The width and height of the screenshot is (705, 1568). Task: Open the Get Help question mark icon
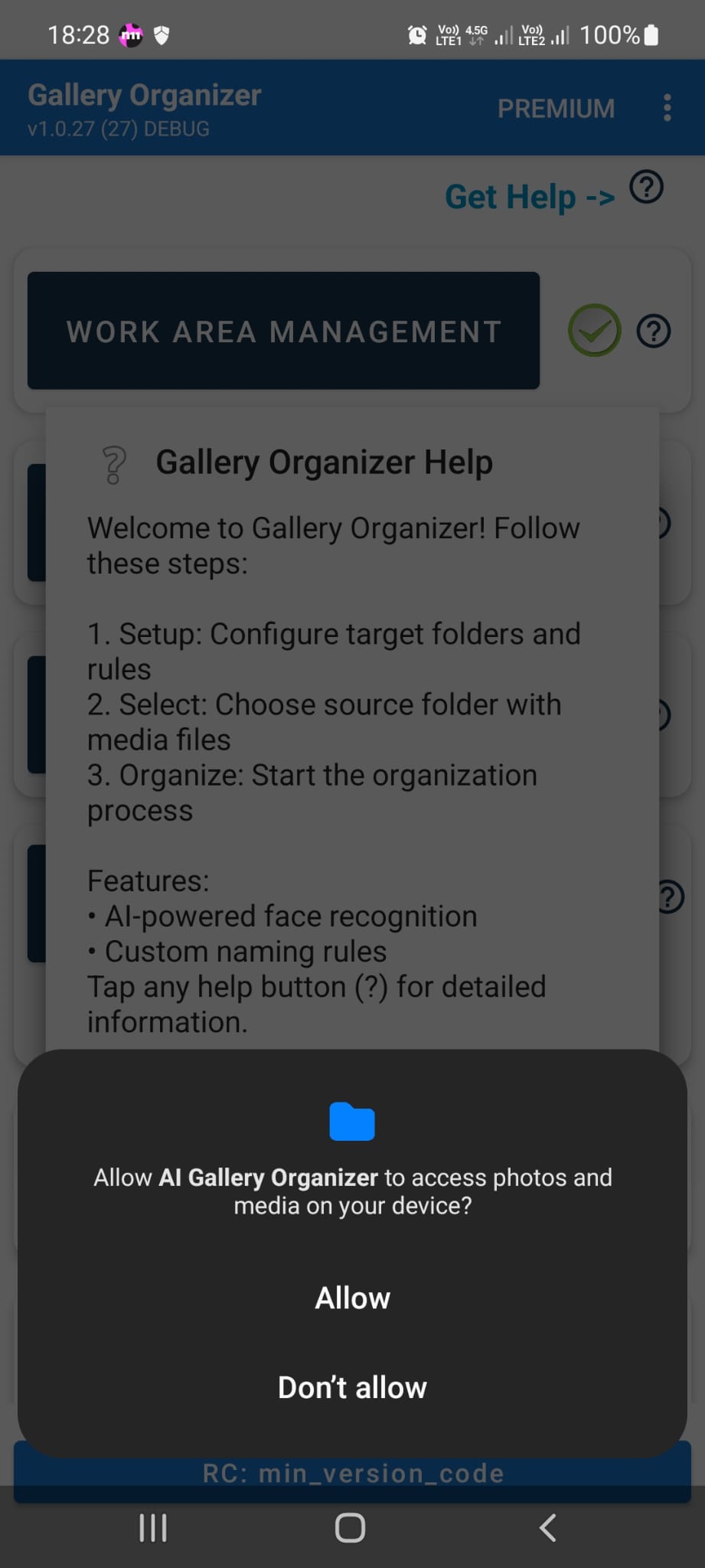pos(646,188)
